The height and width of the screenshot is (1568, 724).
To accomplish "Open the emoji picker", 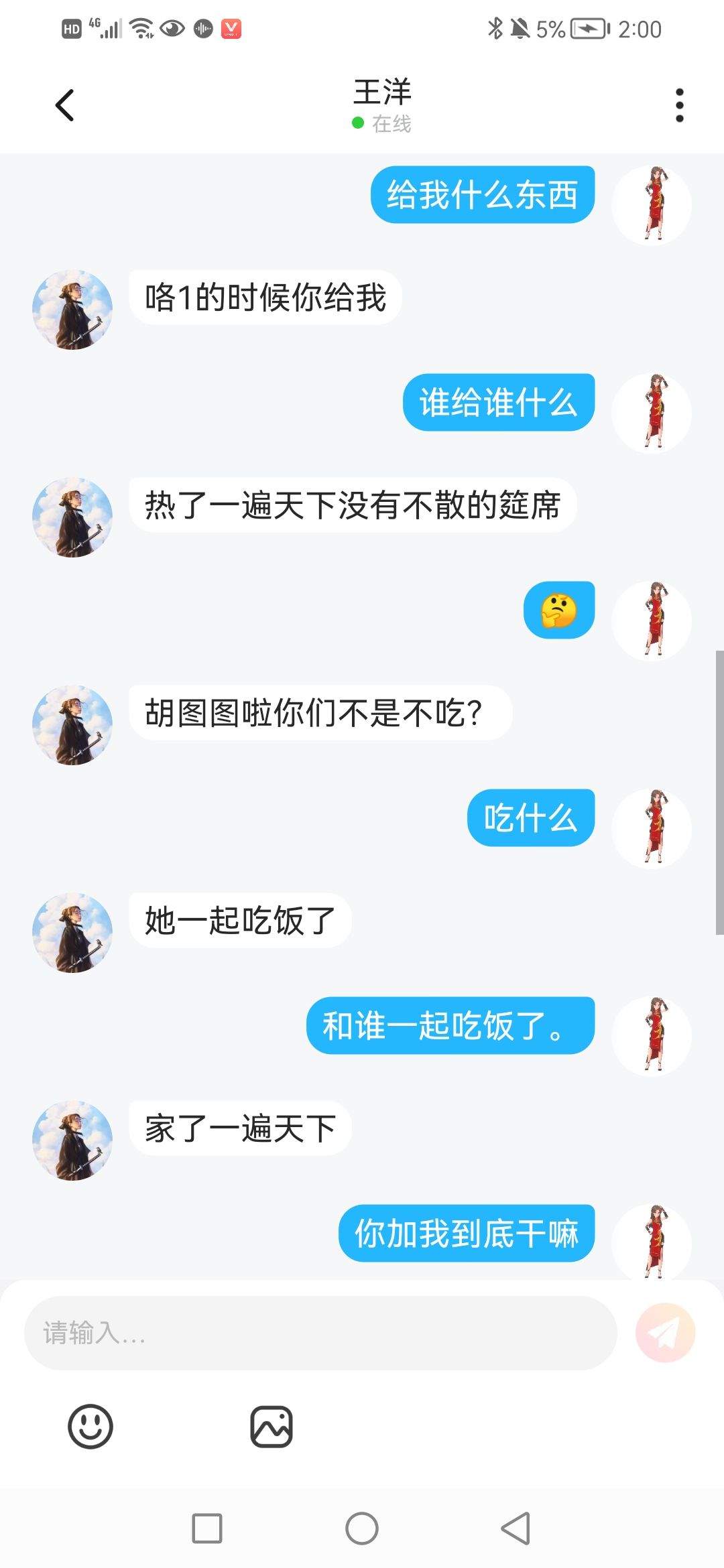I will pos(90,1427).
